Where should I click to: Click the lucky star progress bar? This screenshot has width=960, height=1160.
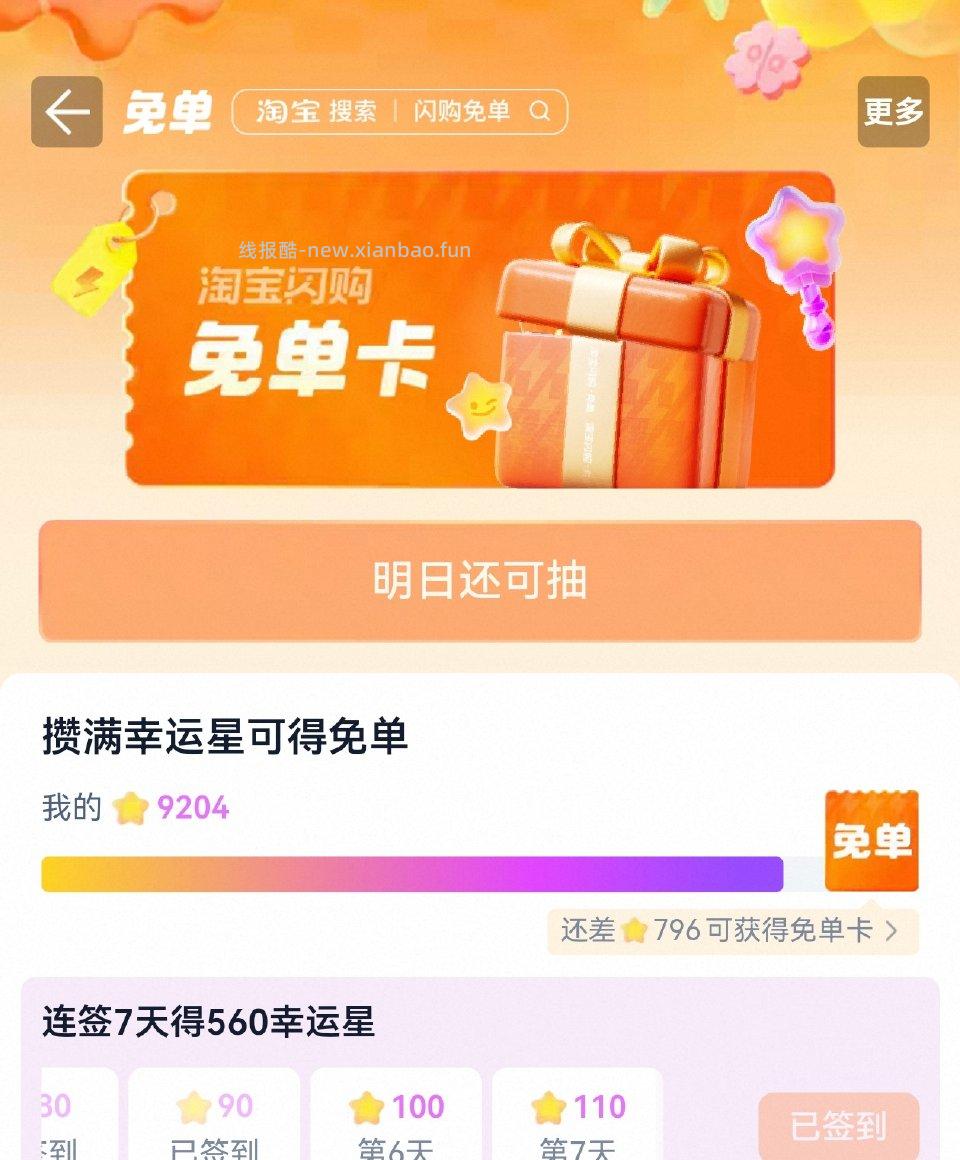click(410, 873)
